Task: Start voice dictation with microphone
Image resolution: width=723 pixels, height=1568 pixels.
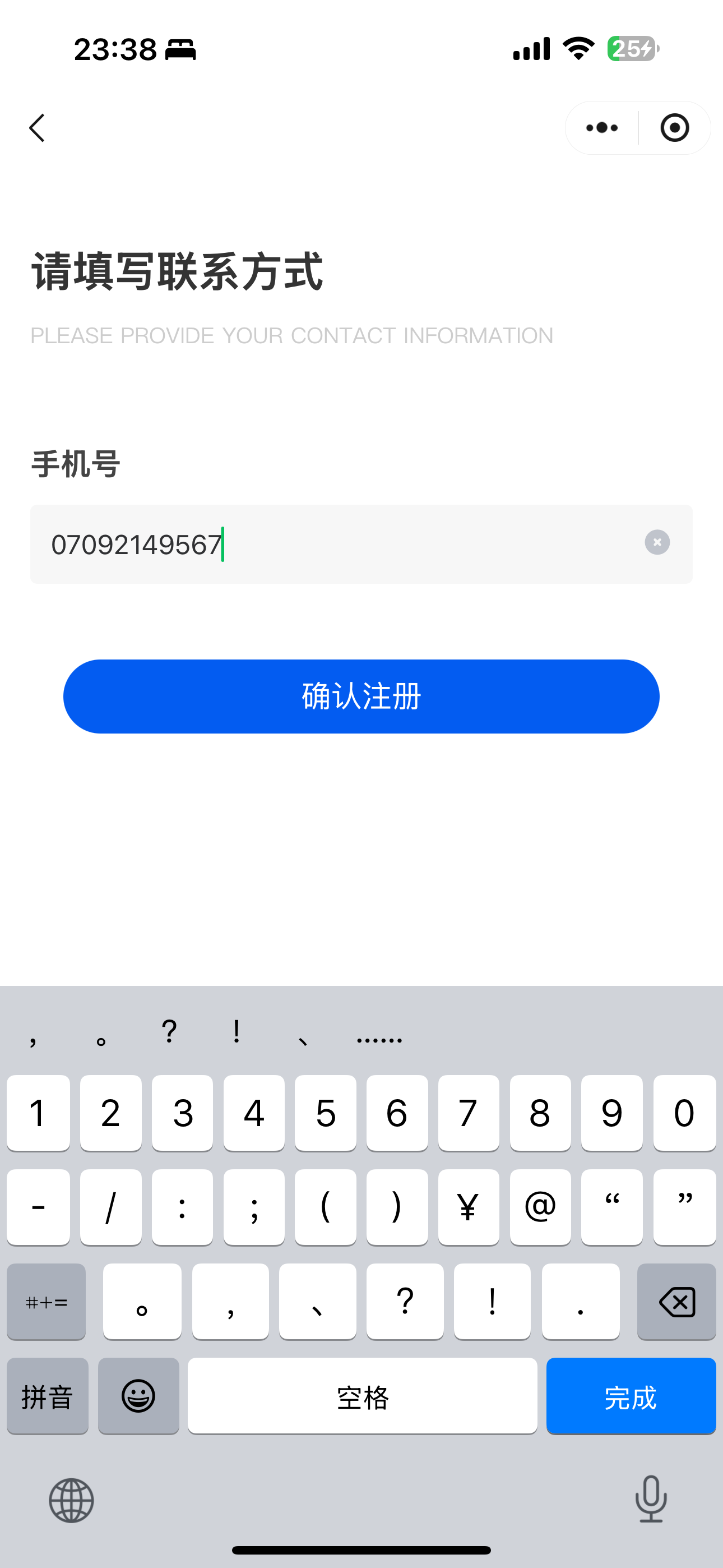Action: pos(651,1498)
